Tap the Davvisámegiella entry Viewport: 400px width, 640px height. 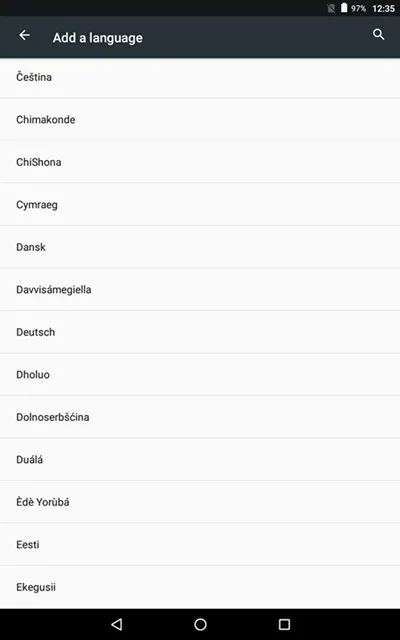click(x=200, y=289)
